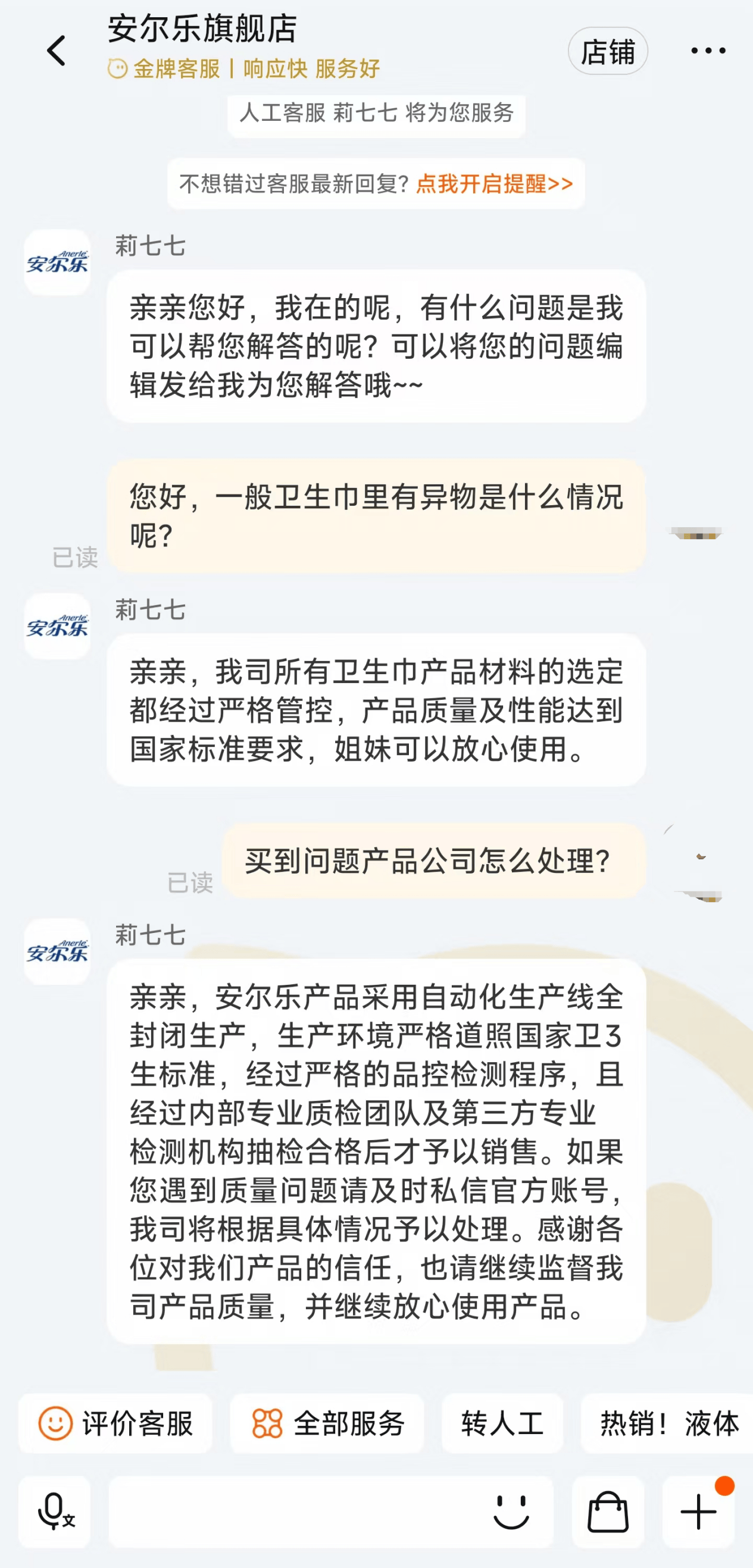Open the emoji picker
The height and width of the screenshot is (1568, 753).
click(511, 1511)
